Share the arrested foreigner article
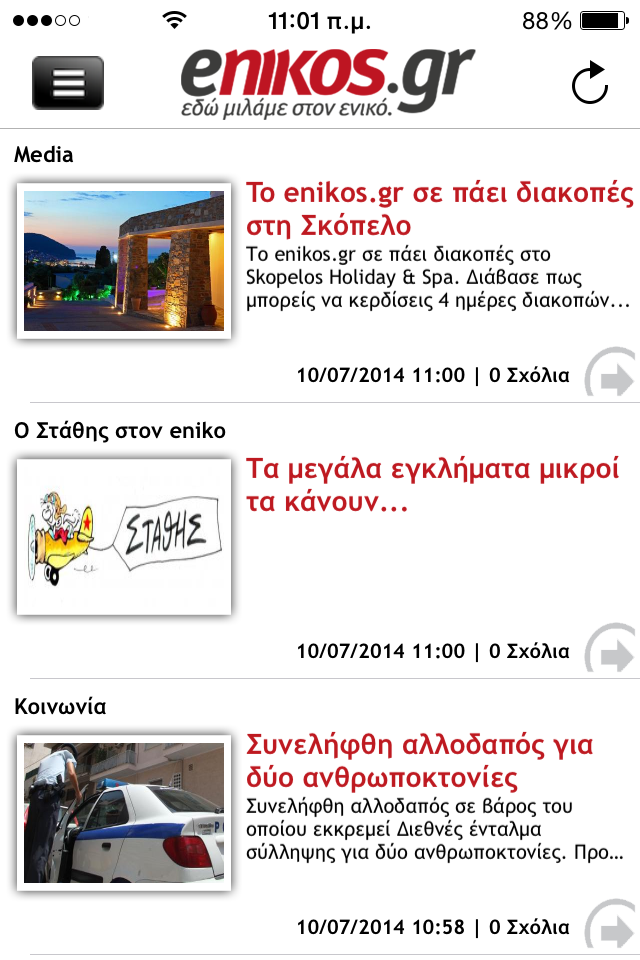Screen dimensions: 640x960 coord(612,926)
